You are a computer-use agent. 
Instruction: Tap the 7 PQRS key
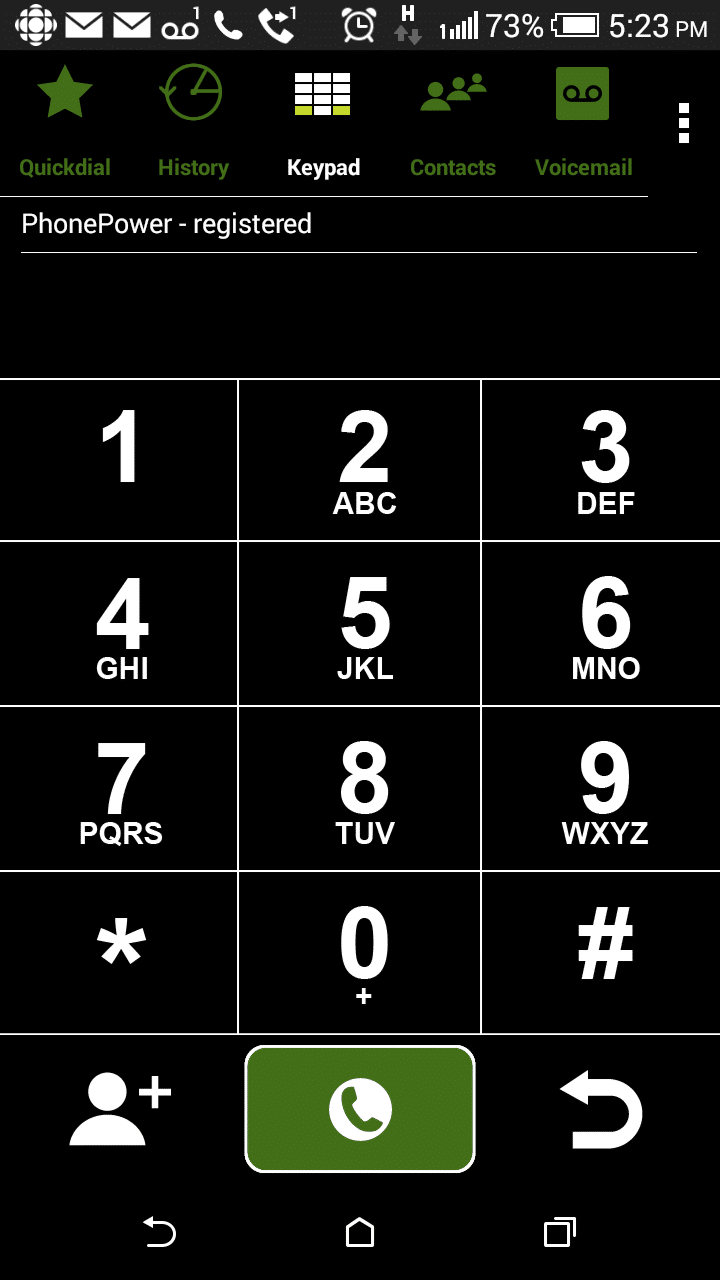[120, 790]
